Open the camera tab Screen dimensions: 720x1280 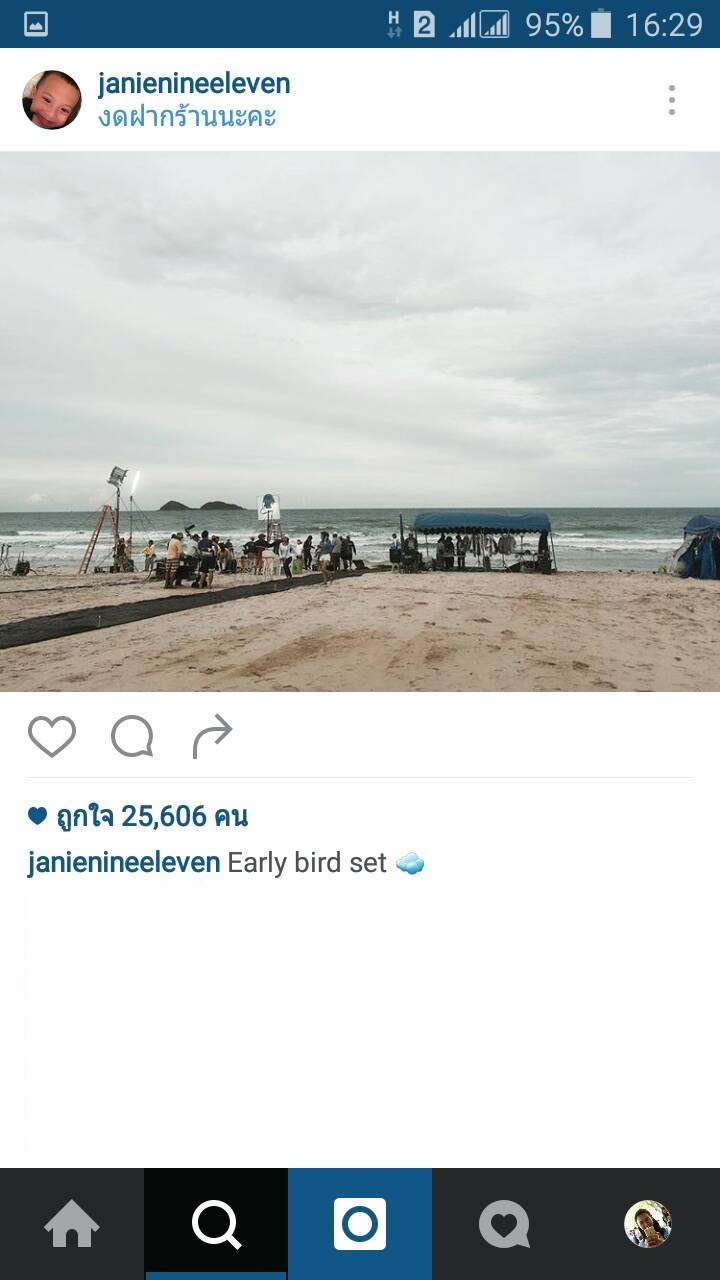[x=360, y=1224]
